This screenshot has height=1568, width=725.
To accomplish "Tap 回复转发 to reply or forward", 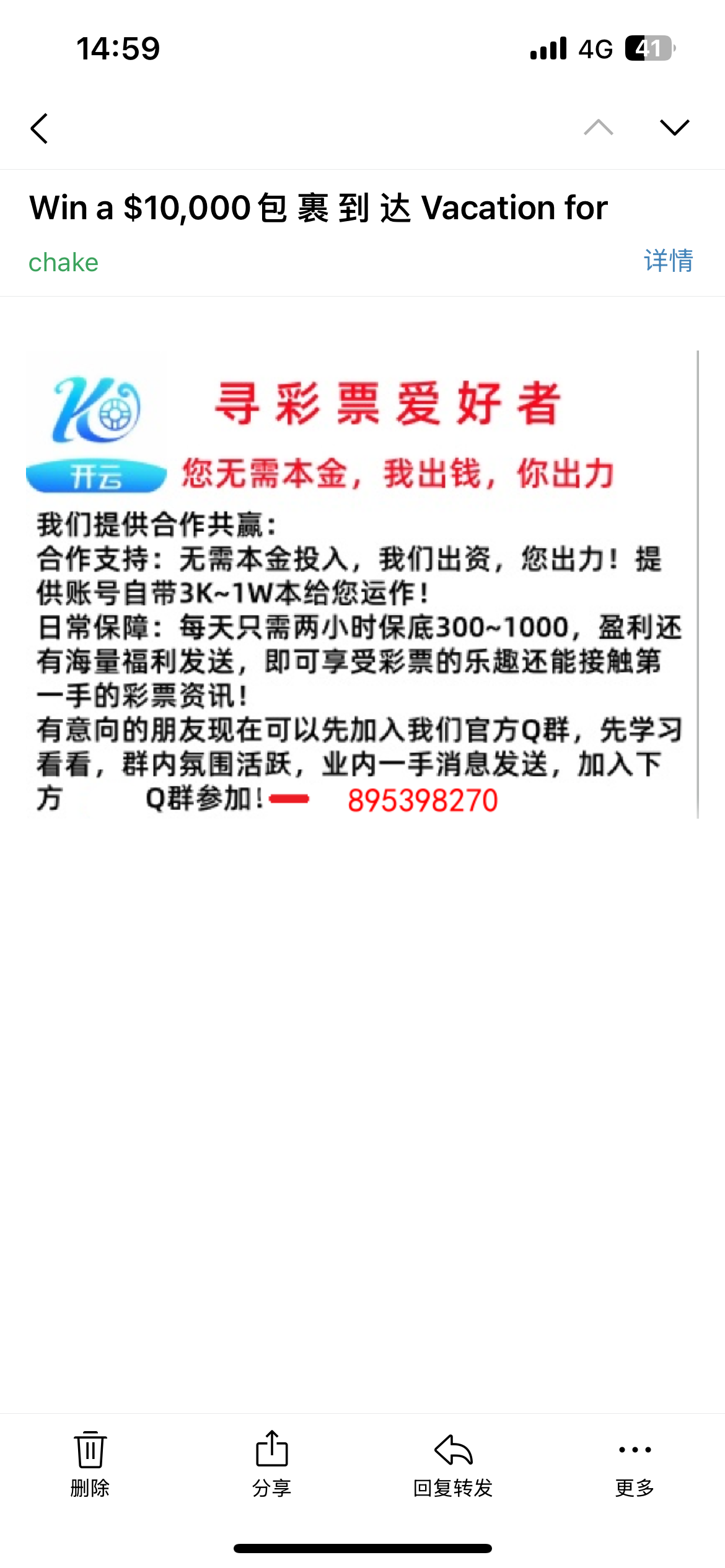I will 453,1463.
